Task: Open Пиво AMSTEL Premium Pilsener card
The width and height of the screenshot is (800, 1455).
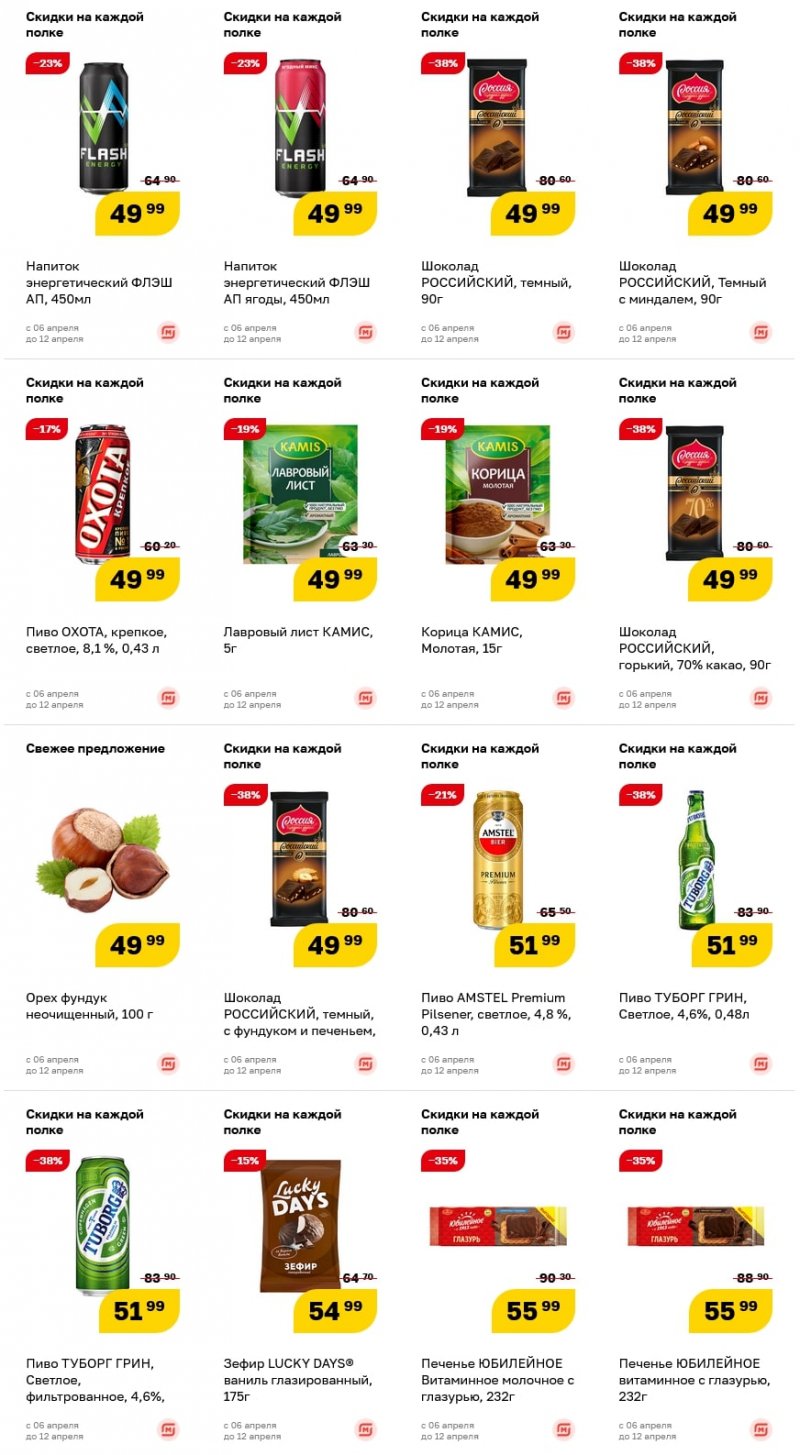Action: point(496,1013)
